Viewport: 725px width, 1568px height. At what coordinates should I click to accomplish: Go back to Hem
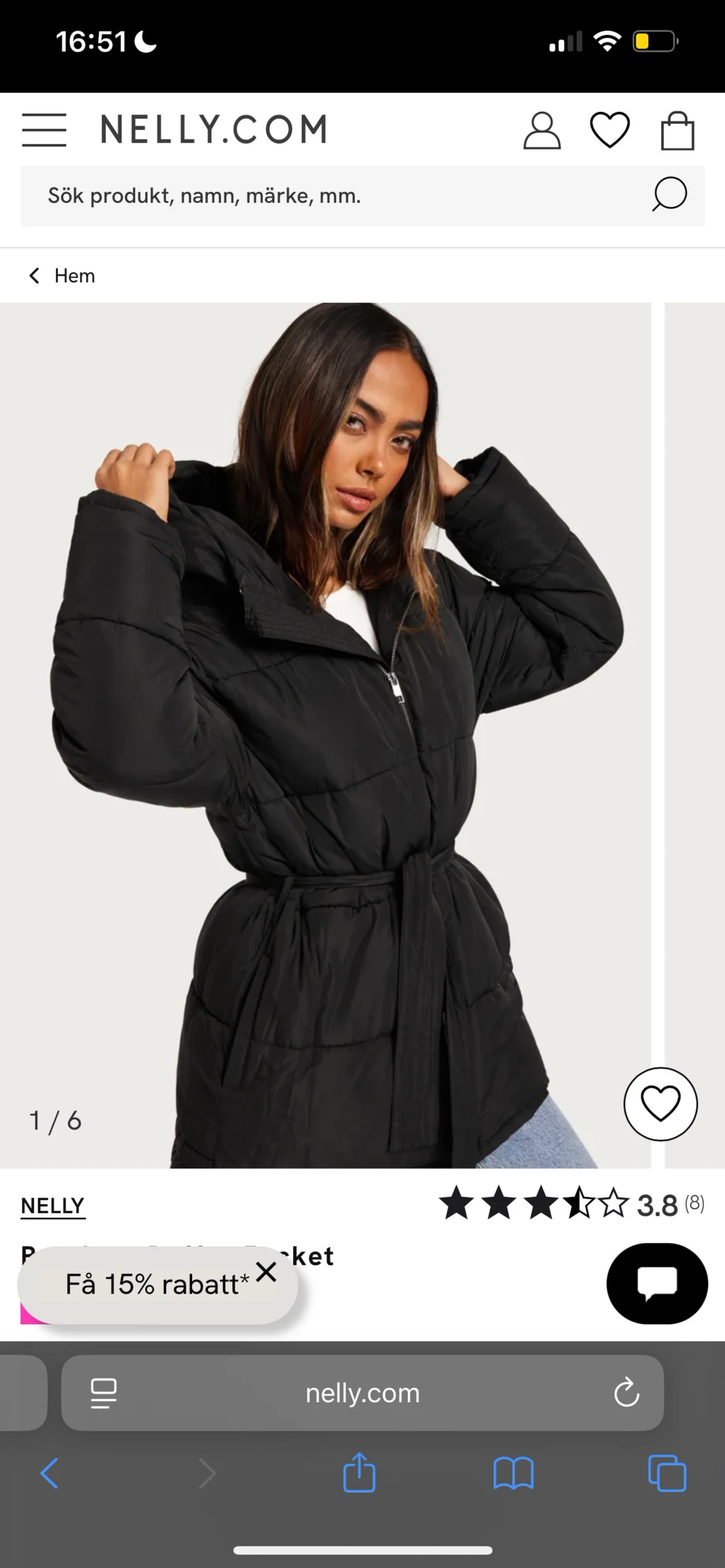[62, 276]
